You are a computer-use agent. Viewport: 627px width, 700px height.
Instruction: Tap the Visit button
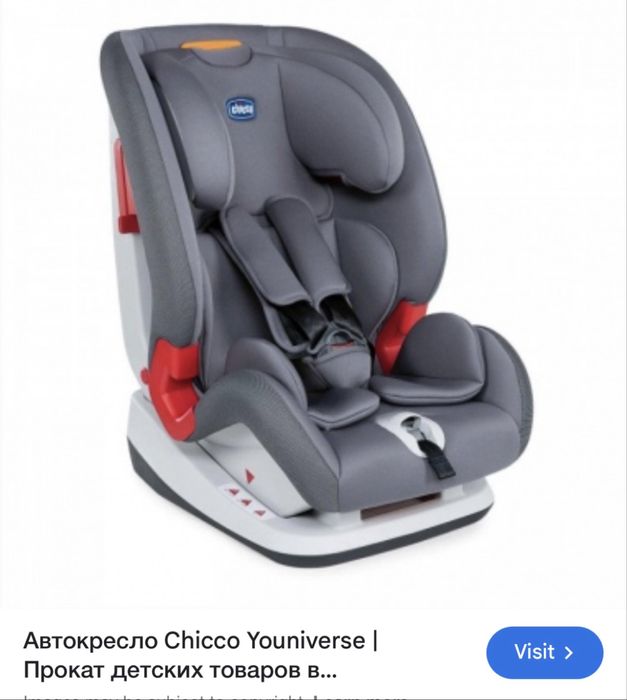(544, 652)
